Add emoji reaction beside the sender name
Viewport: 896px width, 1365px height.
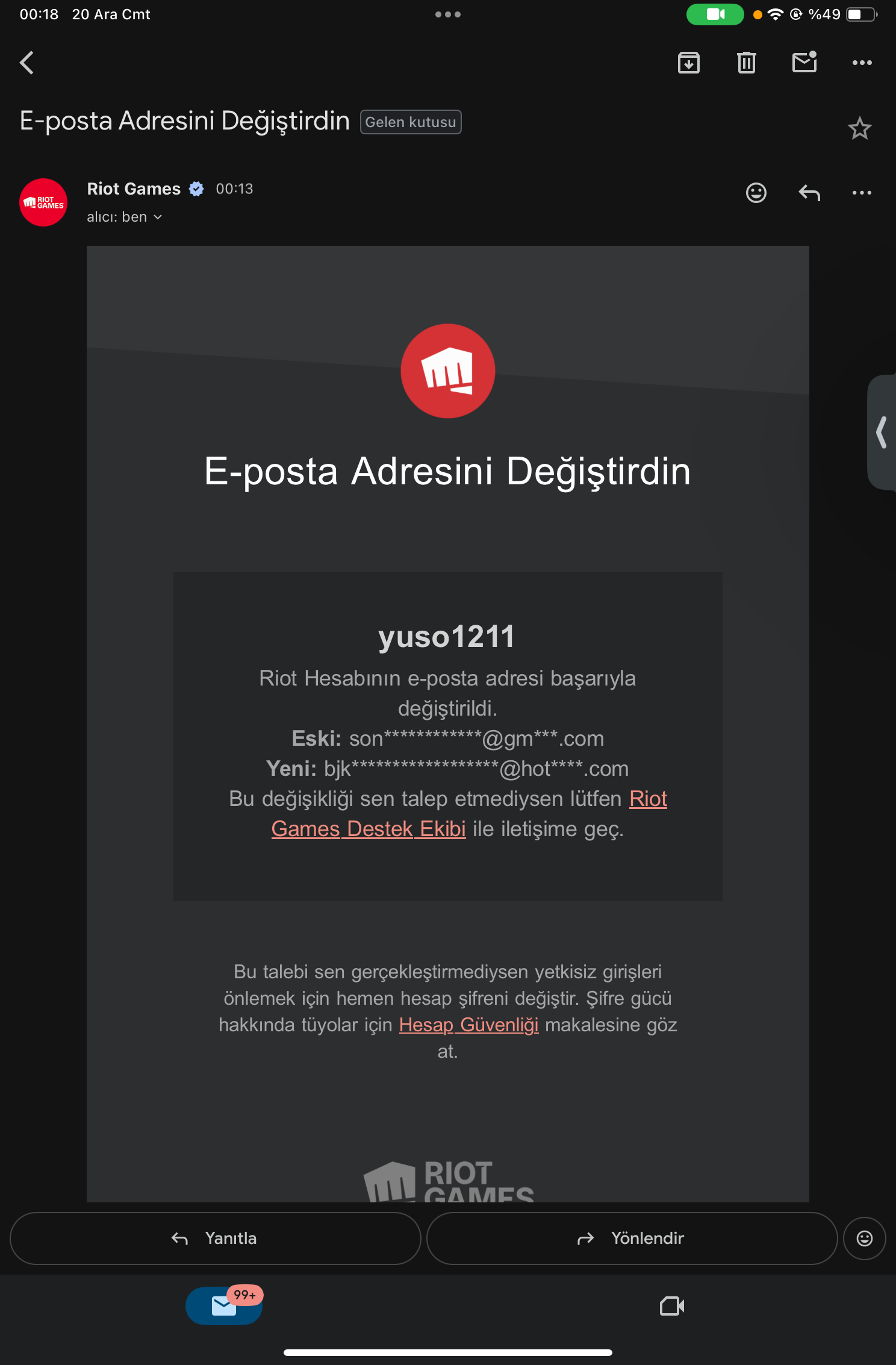pyautogui.click(x=756, y=193)
